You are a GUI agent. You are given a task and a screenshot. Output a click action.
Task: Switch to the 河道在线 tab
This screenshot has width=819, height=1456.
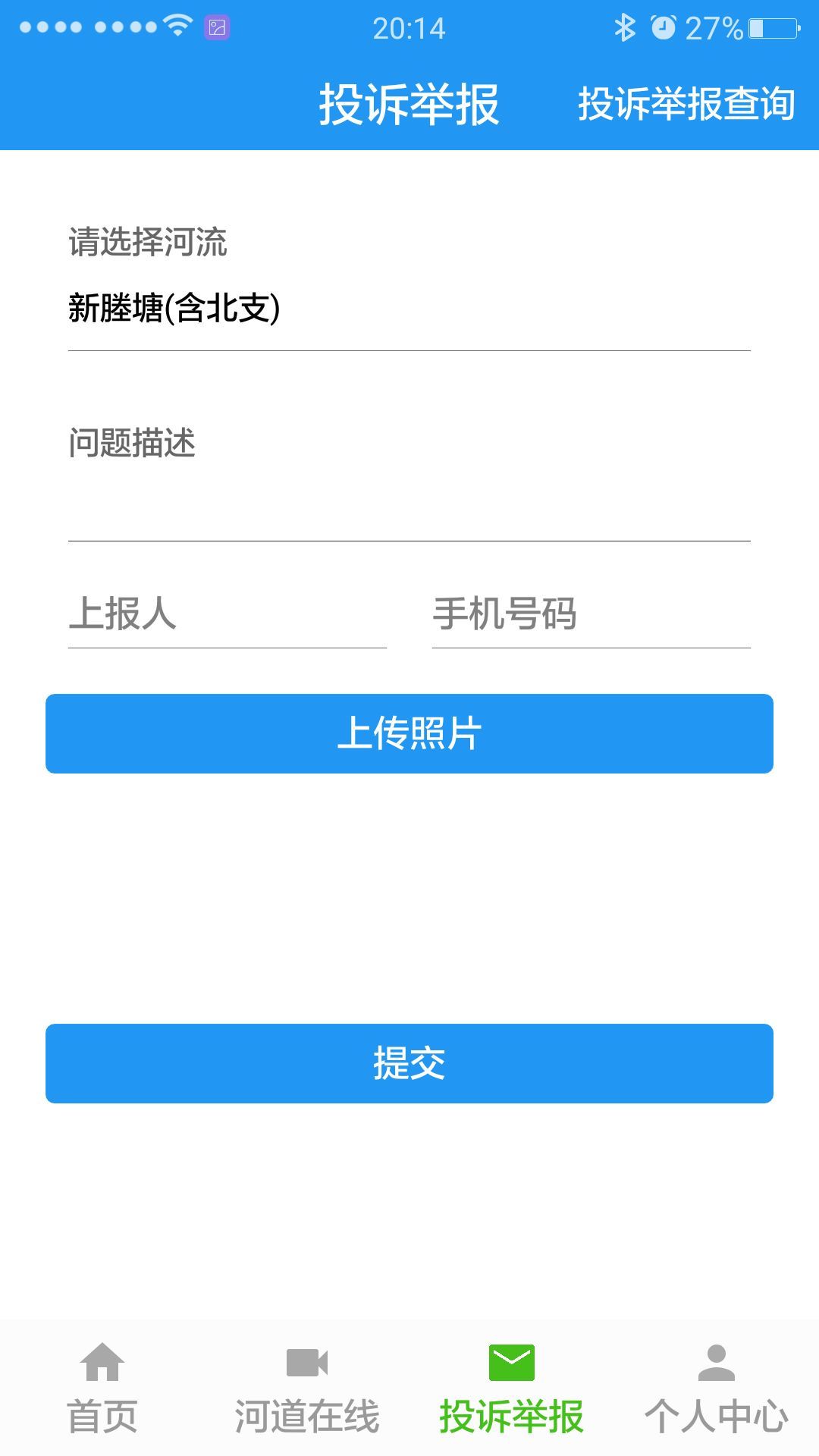(307, 1388)
